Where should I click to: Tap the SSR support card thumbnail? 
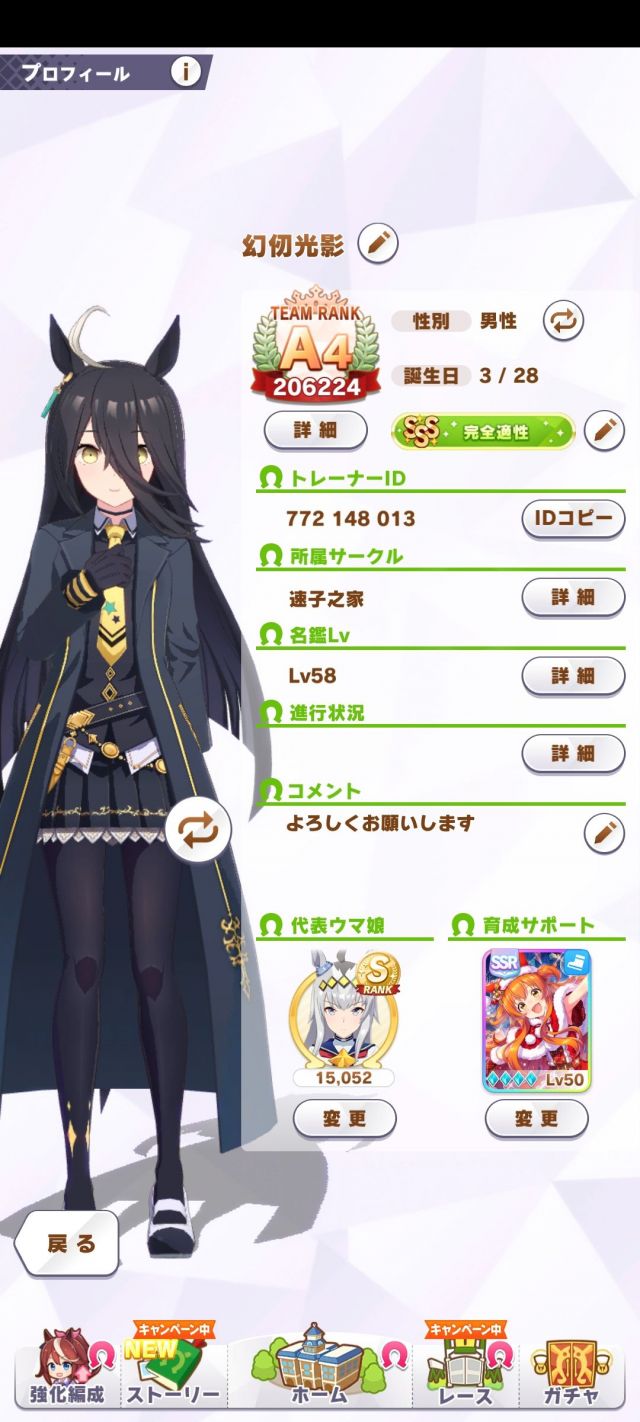pyautogui.click(x=536, y=1020)
